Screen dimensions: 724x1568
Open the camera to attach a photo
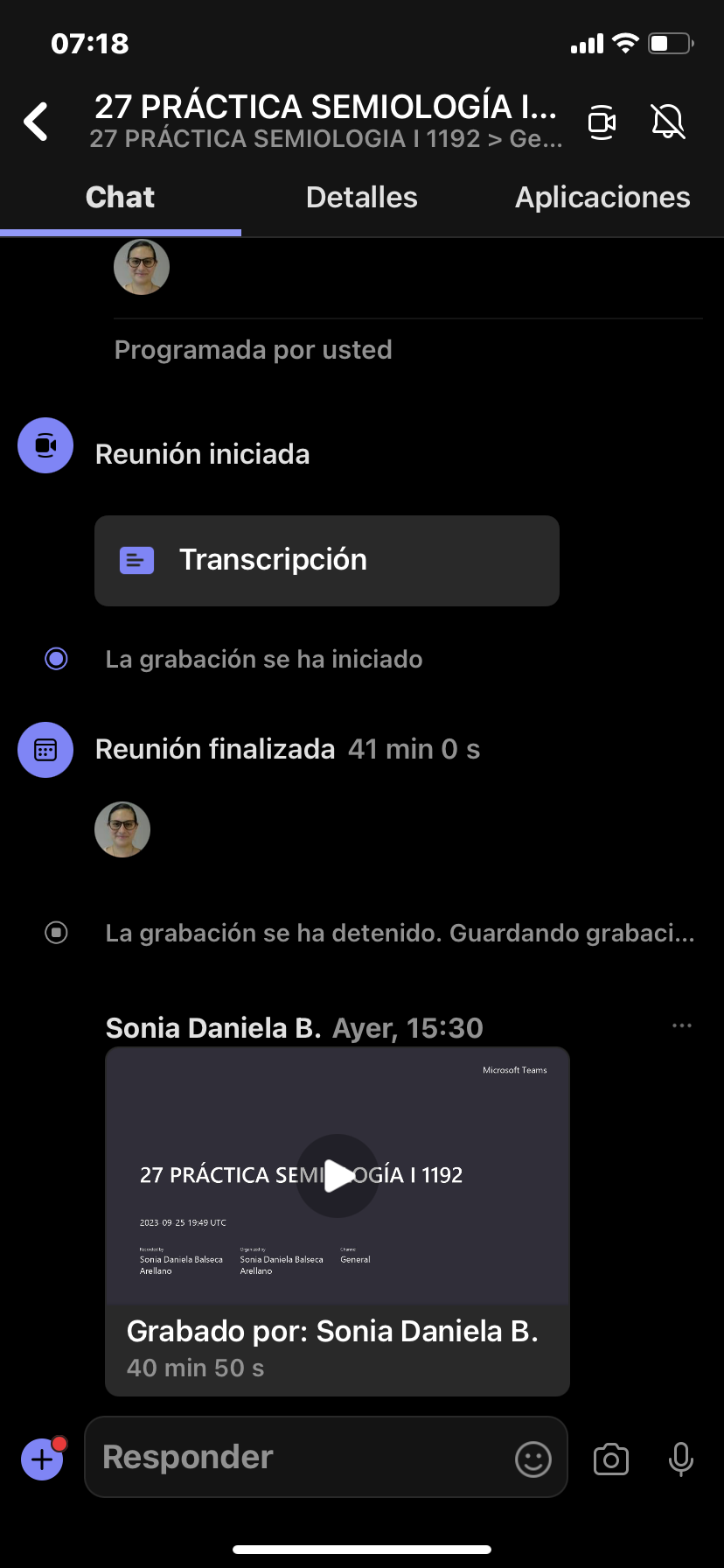click(610, 1459)
